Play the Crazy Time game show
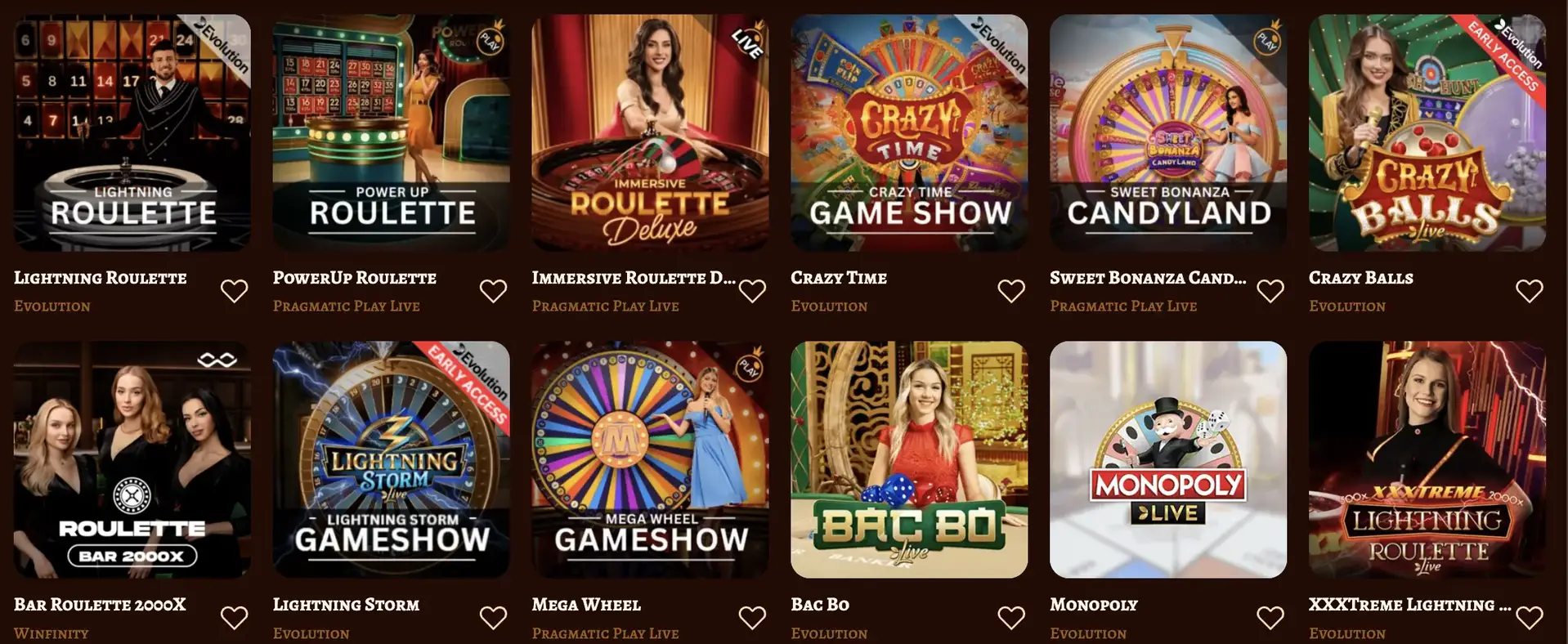 [x=909, y=132]
